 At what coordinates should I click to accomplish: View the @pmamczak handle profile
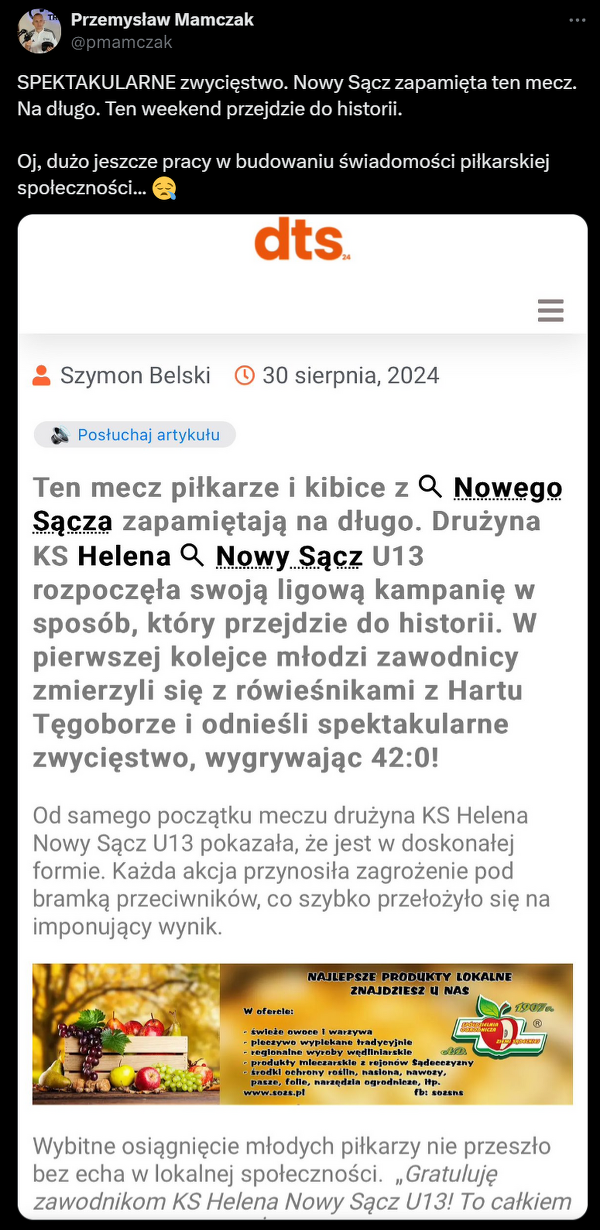coord(122,42)
